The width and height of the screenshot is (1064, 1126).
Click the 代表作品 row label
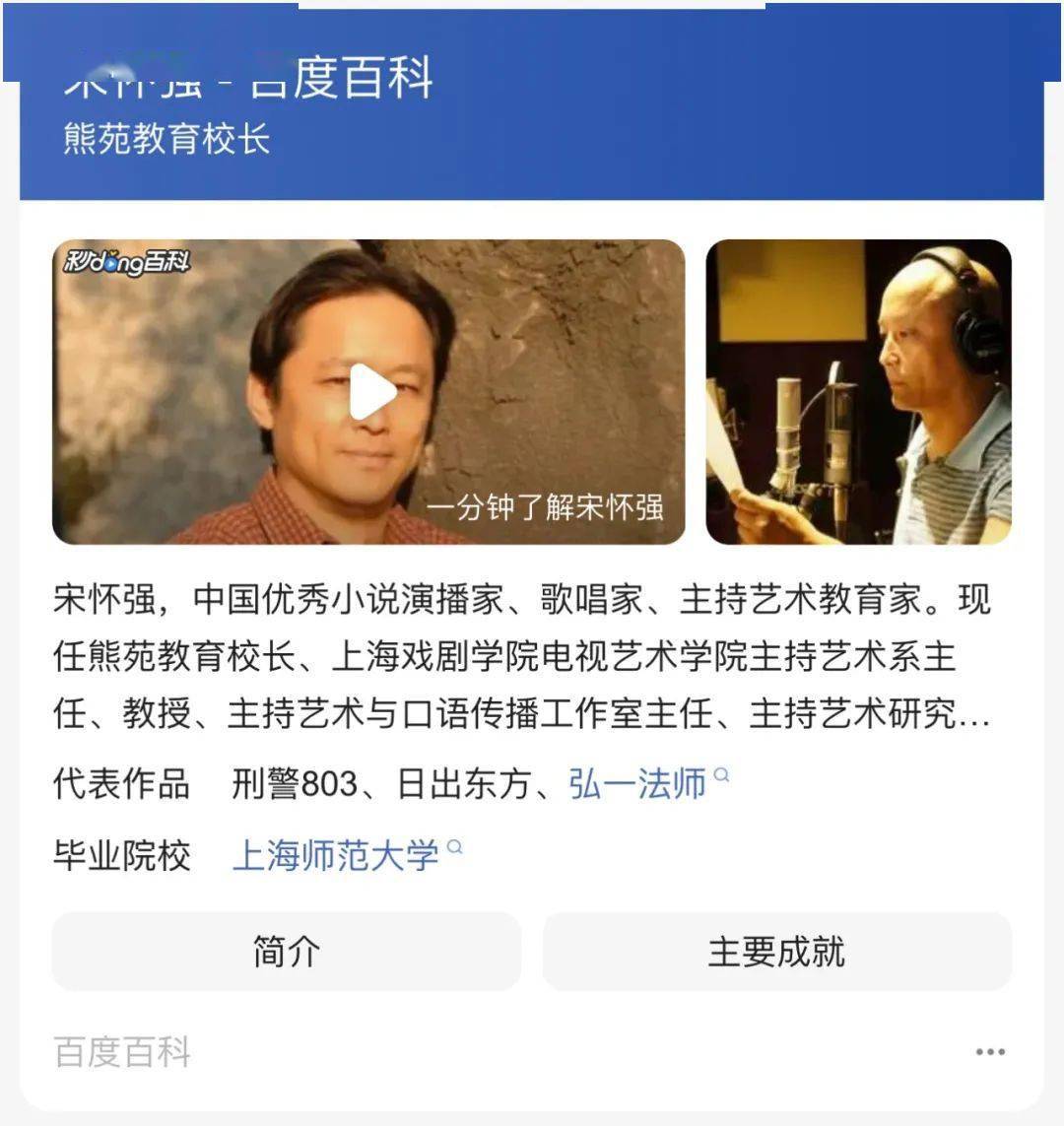point(123,778)
